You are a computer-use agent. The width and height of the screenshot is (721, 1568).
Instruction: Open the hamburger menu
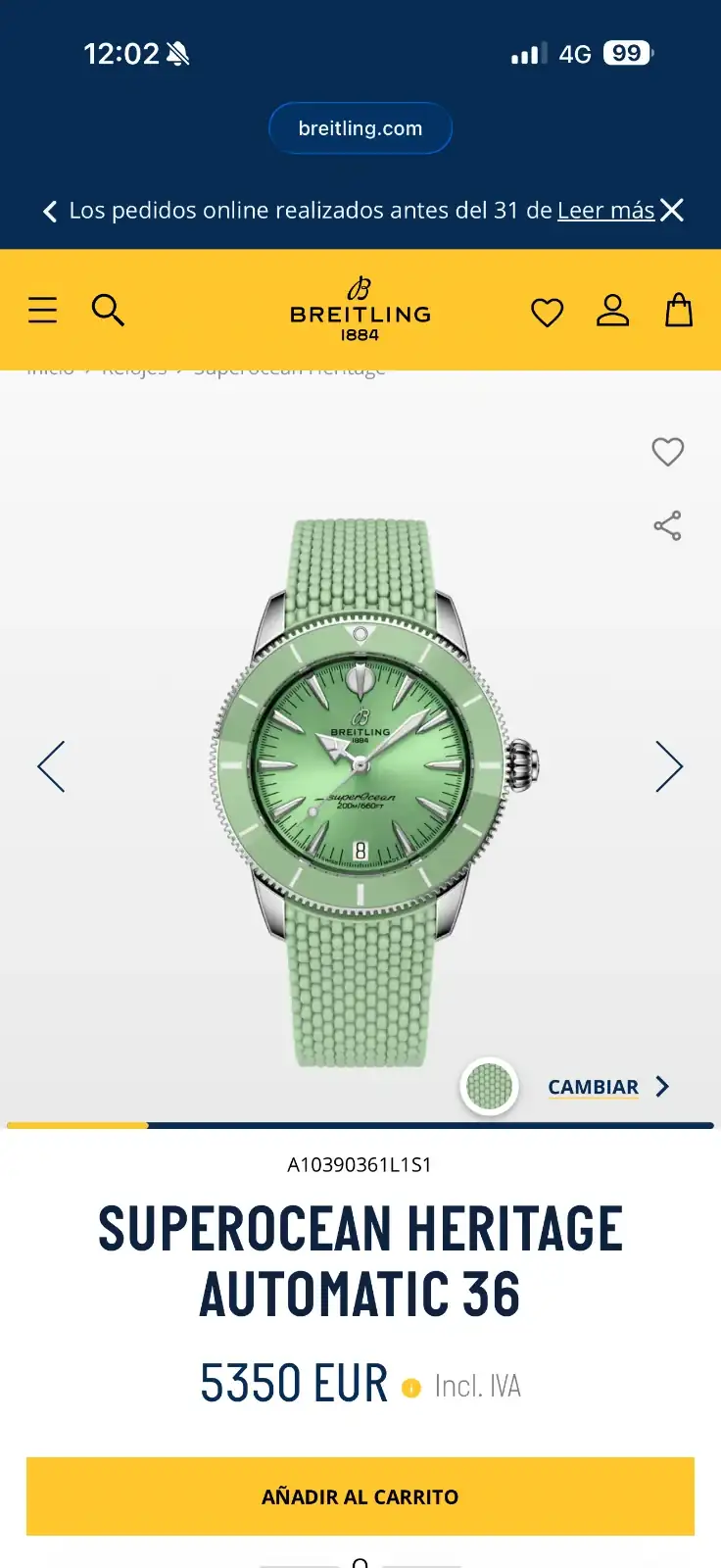42,311
